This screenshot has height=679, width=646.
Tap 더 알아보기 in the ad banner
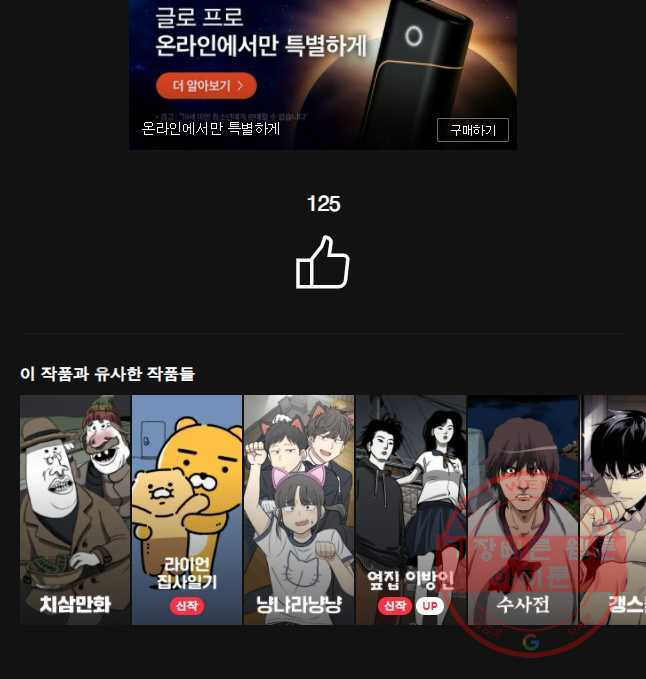point(206,86)
